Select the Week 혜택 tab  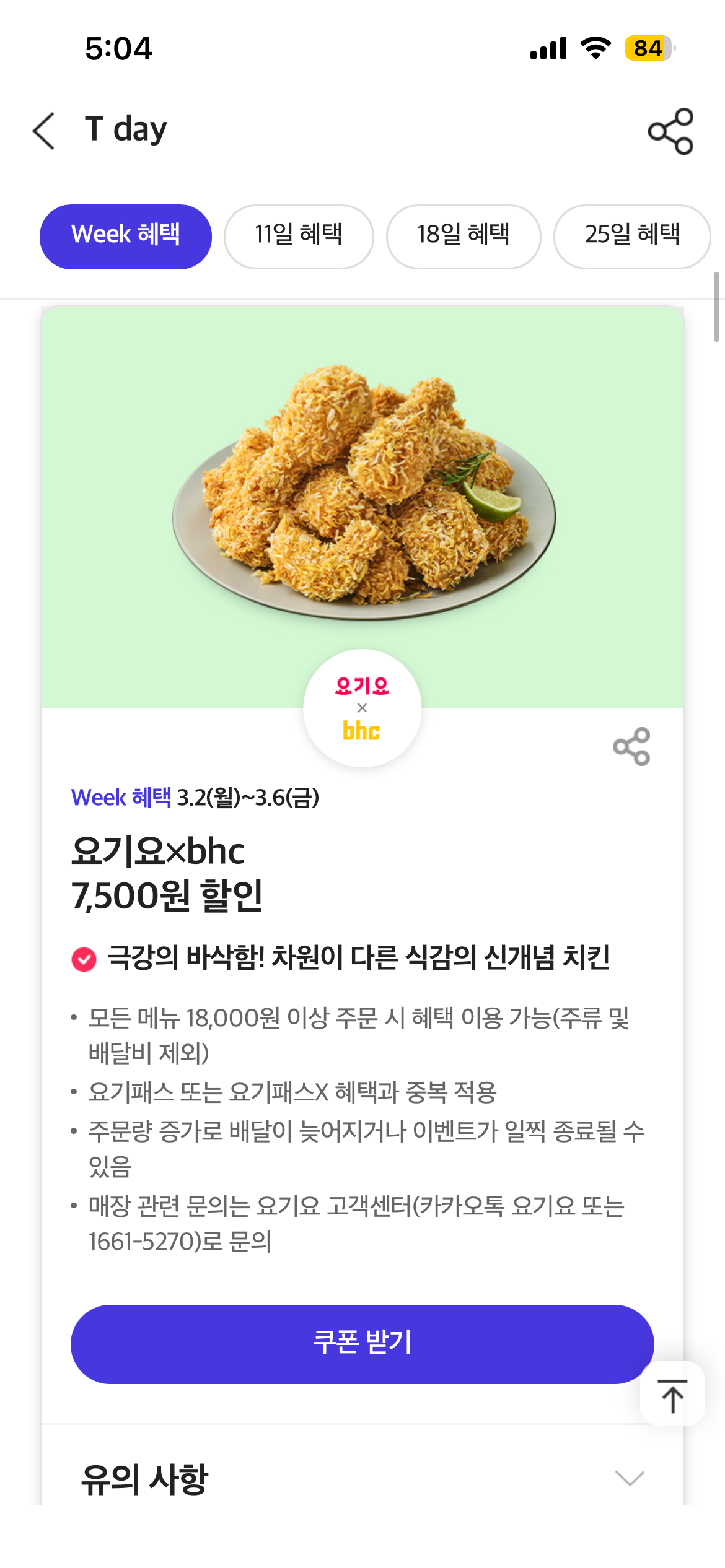[126, 236]
